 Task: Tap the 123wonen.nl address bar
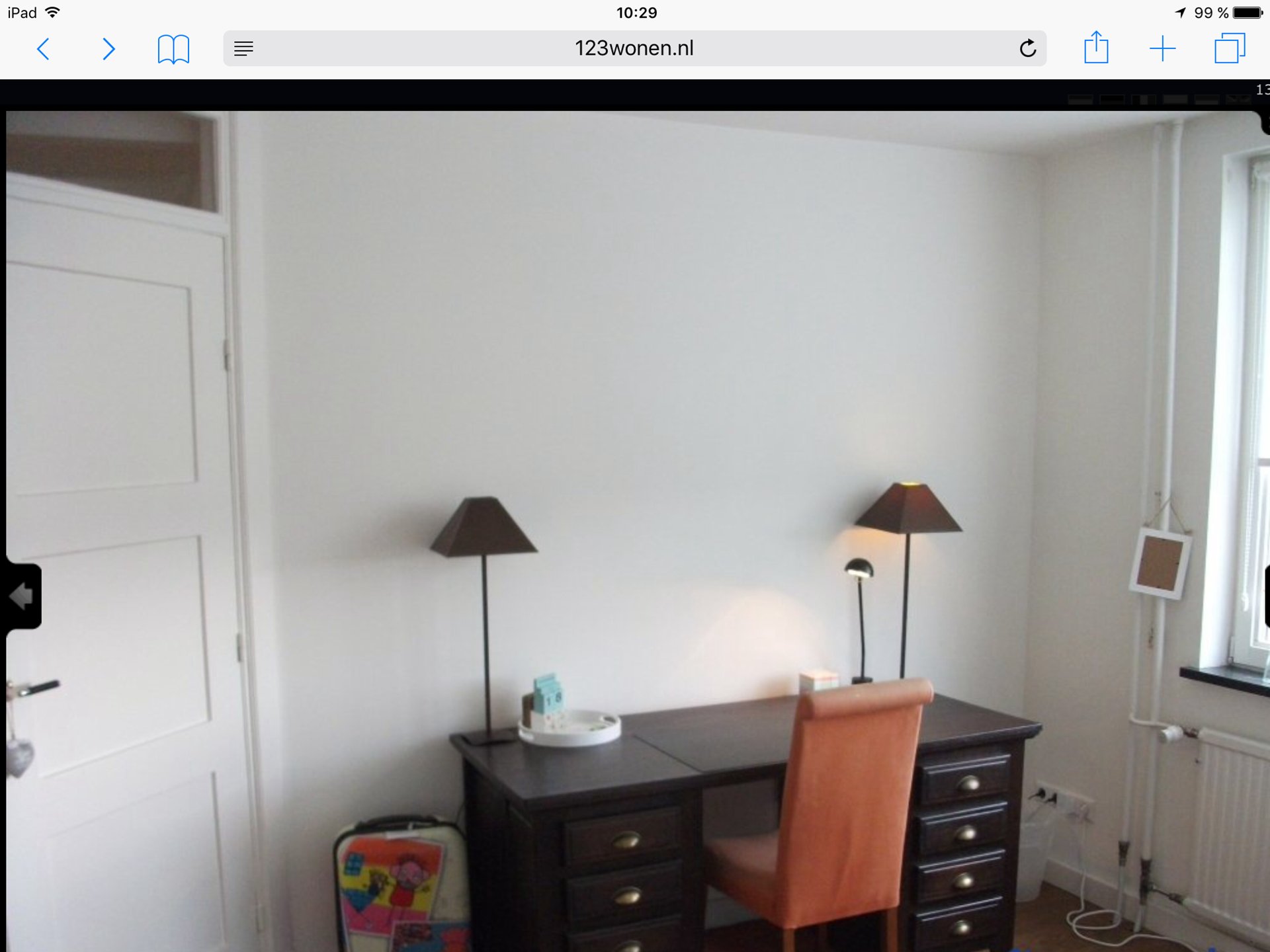tap(634, 48)
